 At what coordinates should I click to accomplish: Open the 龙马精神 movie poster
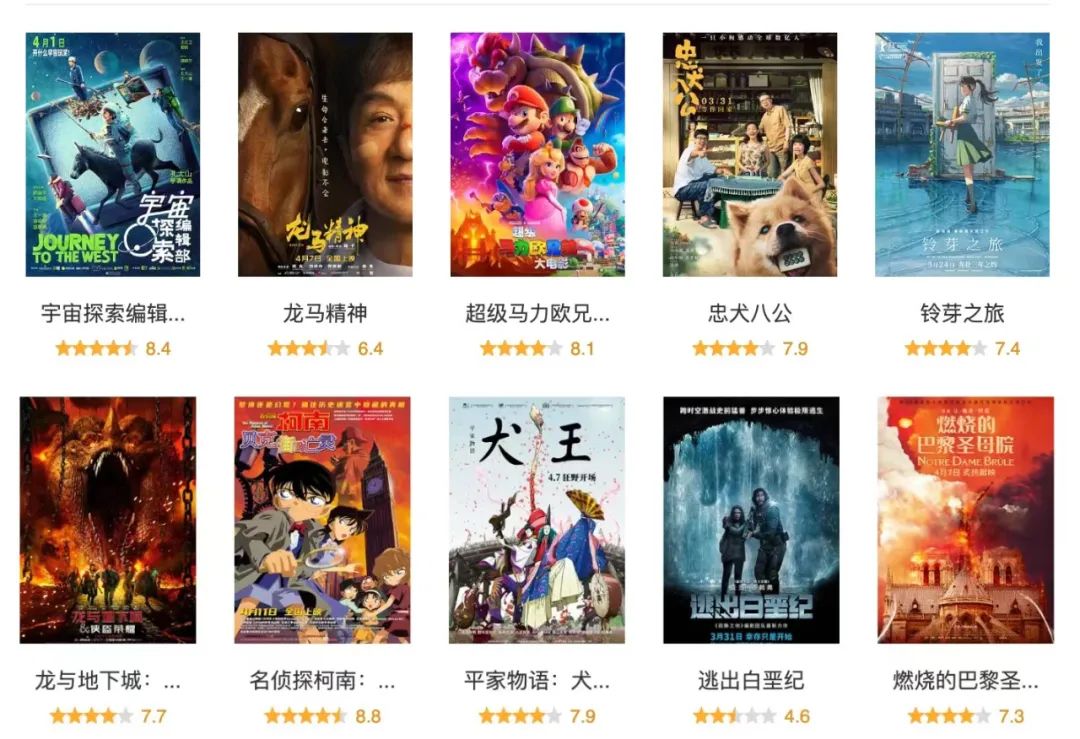tap(325, 155)
